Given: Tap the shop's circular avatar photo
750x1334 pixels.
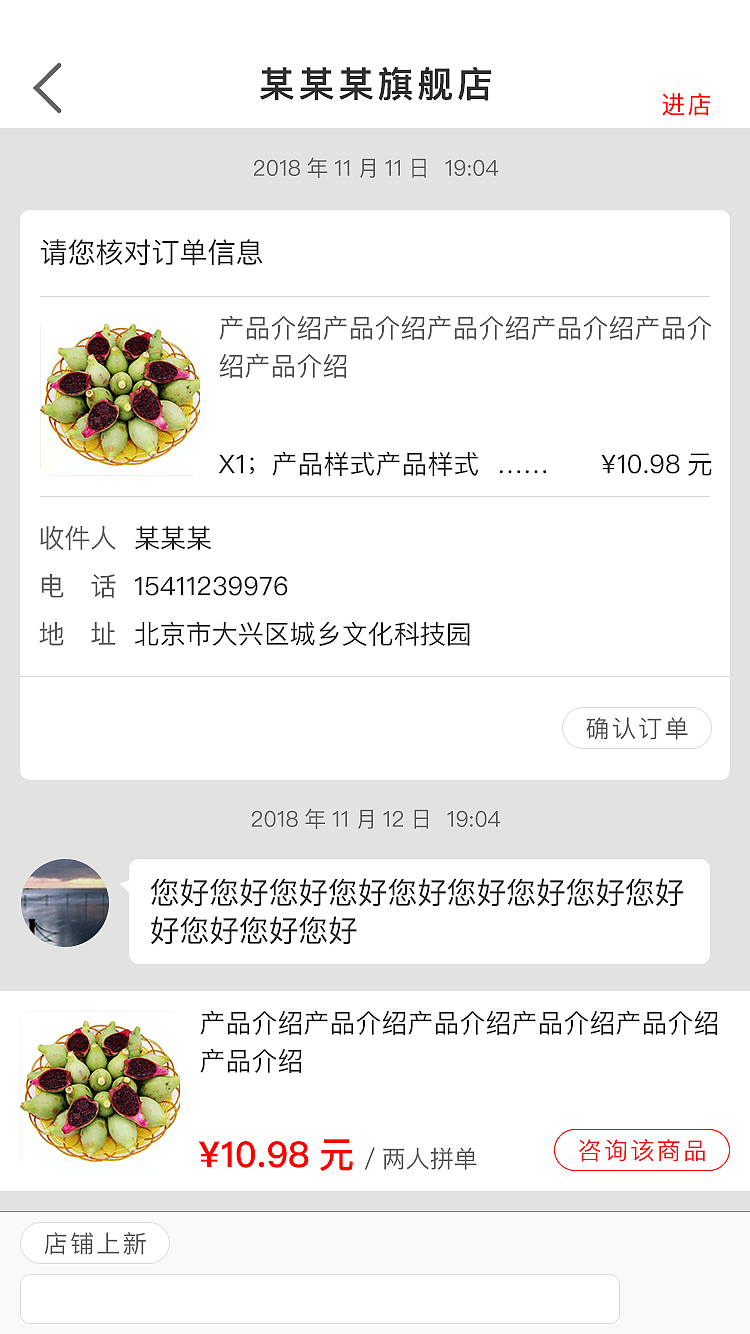Looking at the screenshot, I should [x=64, y=902].
